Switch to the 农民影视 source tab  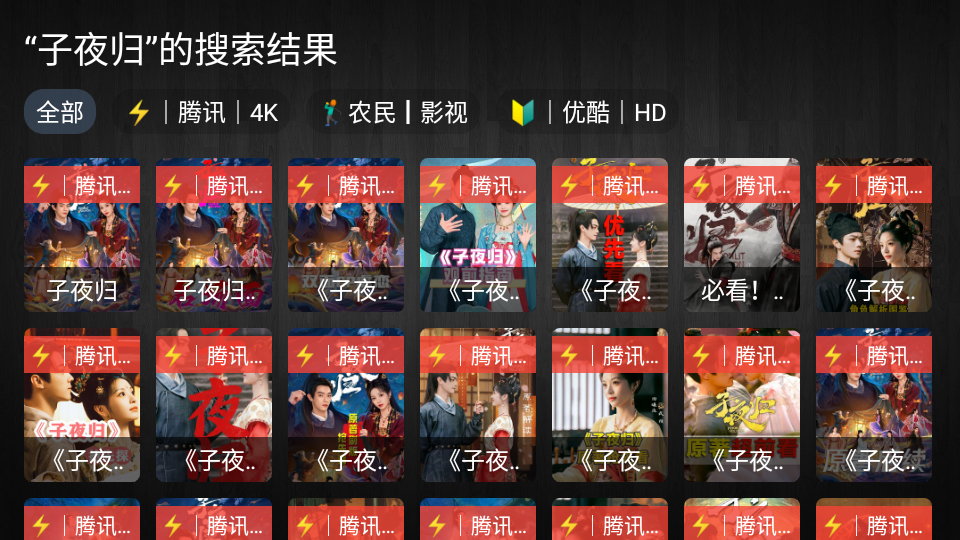pyautogui.click(x=394, y=112)
